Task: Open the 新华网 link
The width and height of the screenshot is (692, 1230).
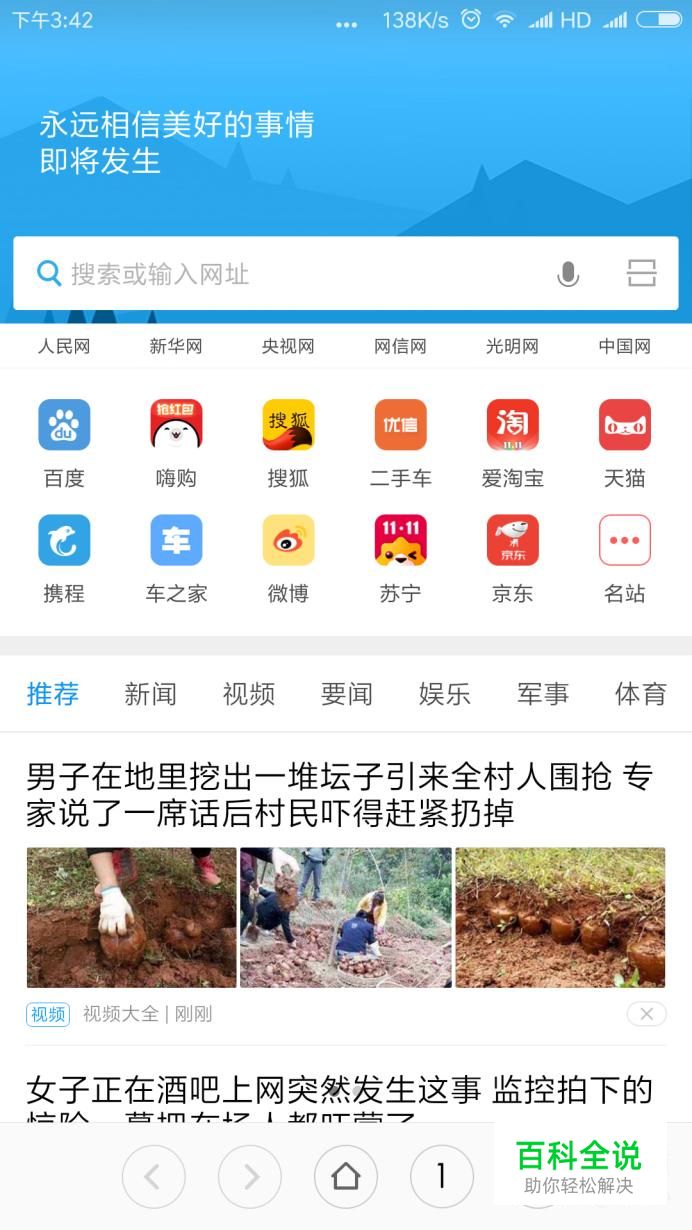Action: (176, 347)
